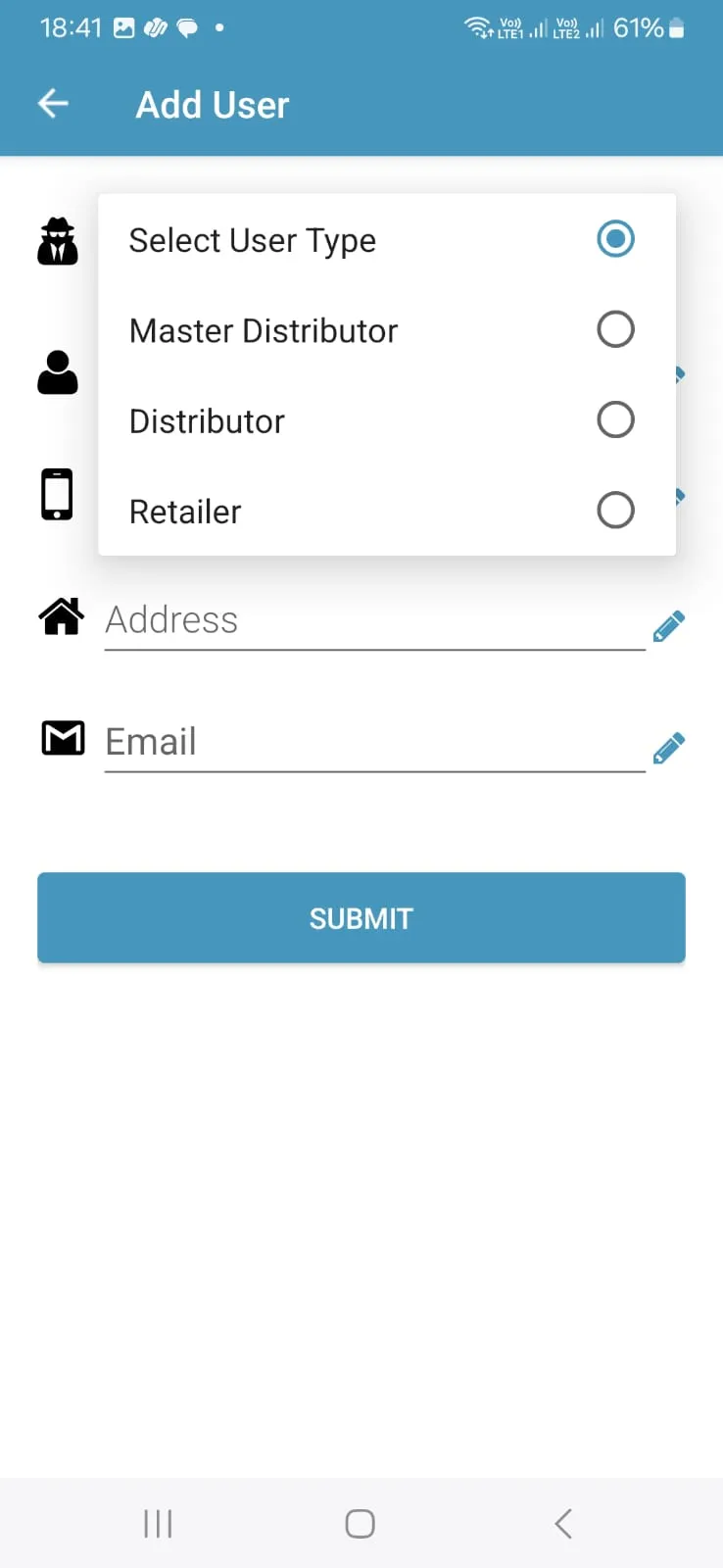Image resolution: width=723 pixels, height=1568 pixels.
Task: Select the Distributor radio button
Action: (615, 419)
